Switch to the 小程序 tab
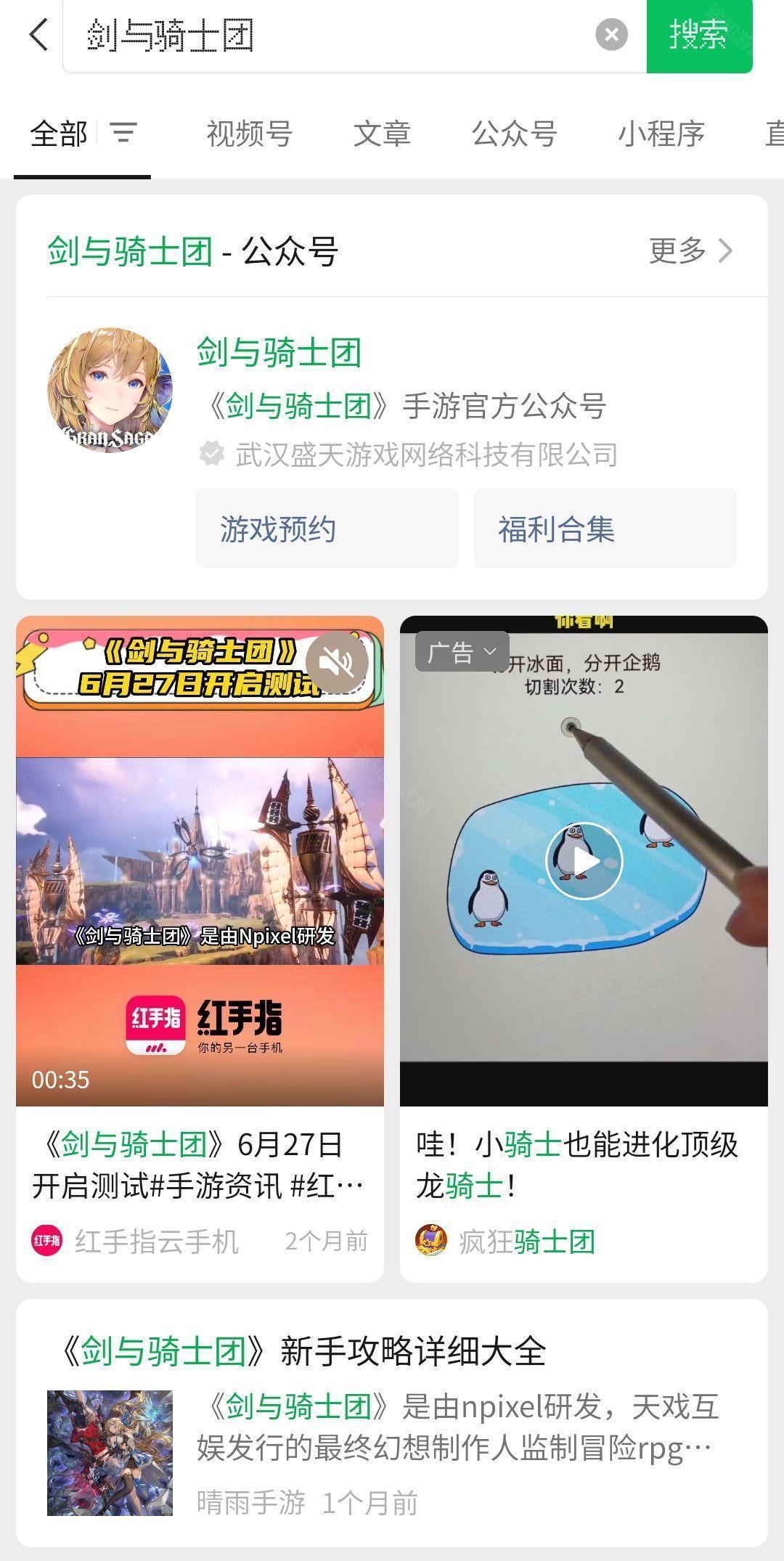 661,134
